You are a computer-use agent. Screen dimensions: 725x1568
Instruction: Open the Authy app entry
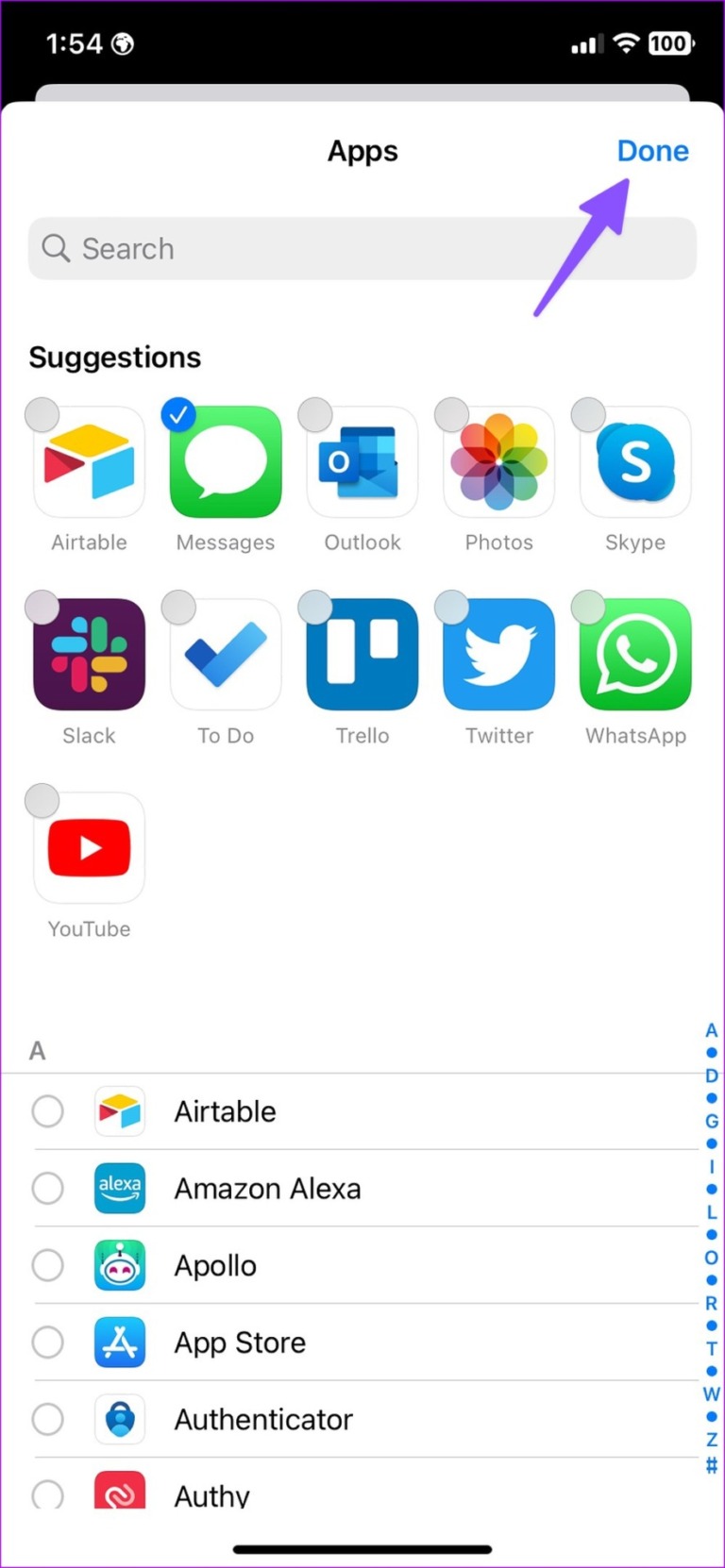211,1493
